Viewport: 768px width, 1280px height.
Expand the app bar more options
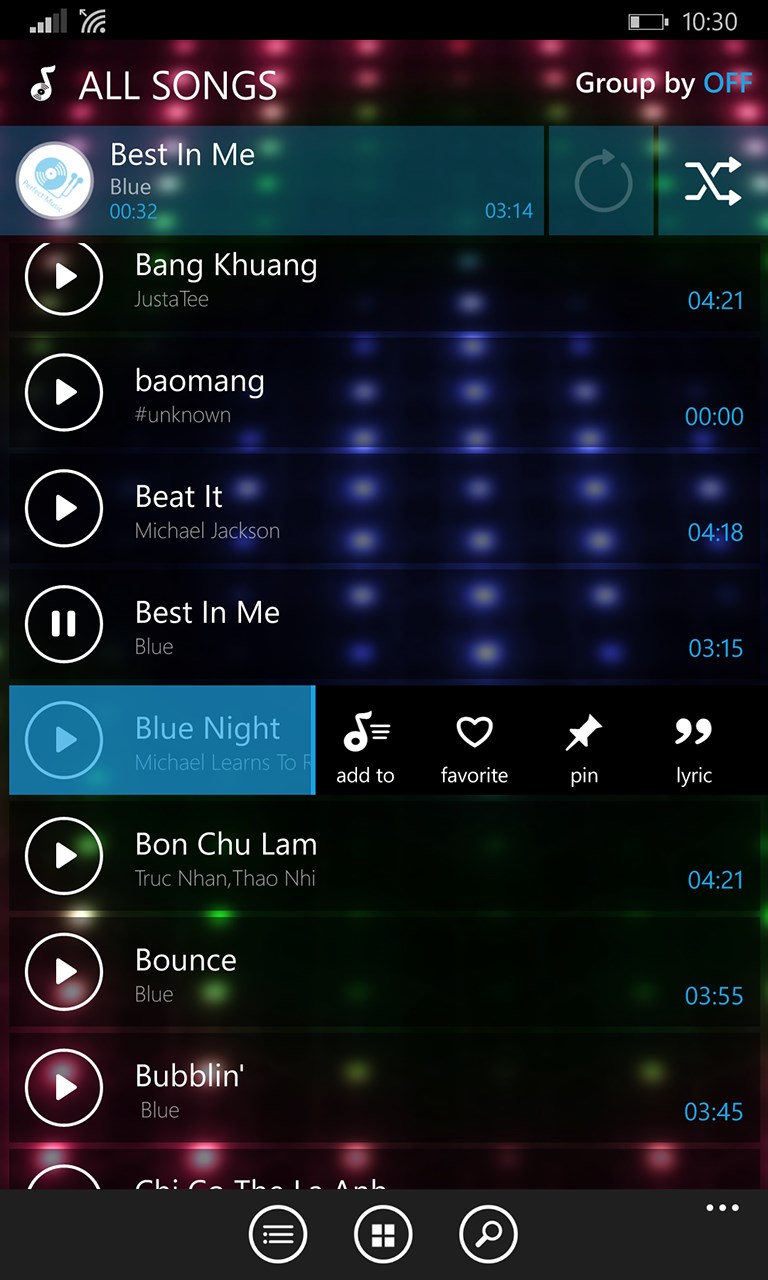click(722, 1209)
